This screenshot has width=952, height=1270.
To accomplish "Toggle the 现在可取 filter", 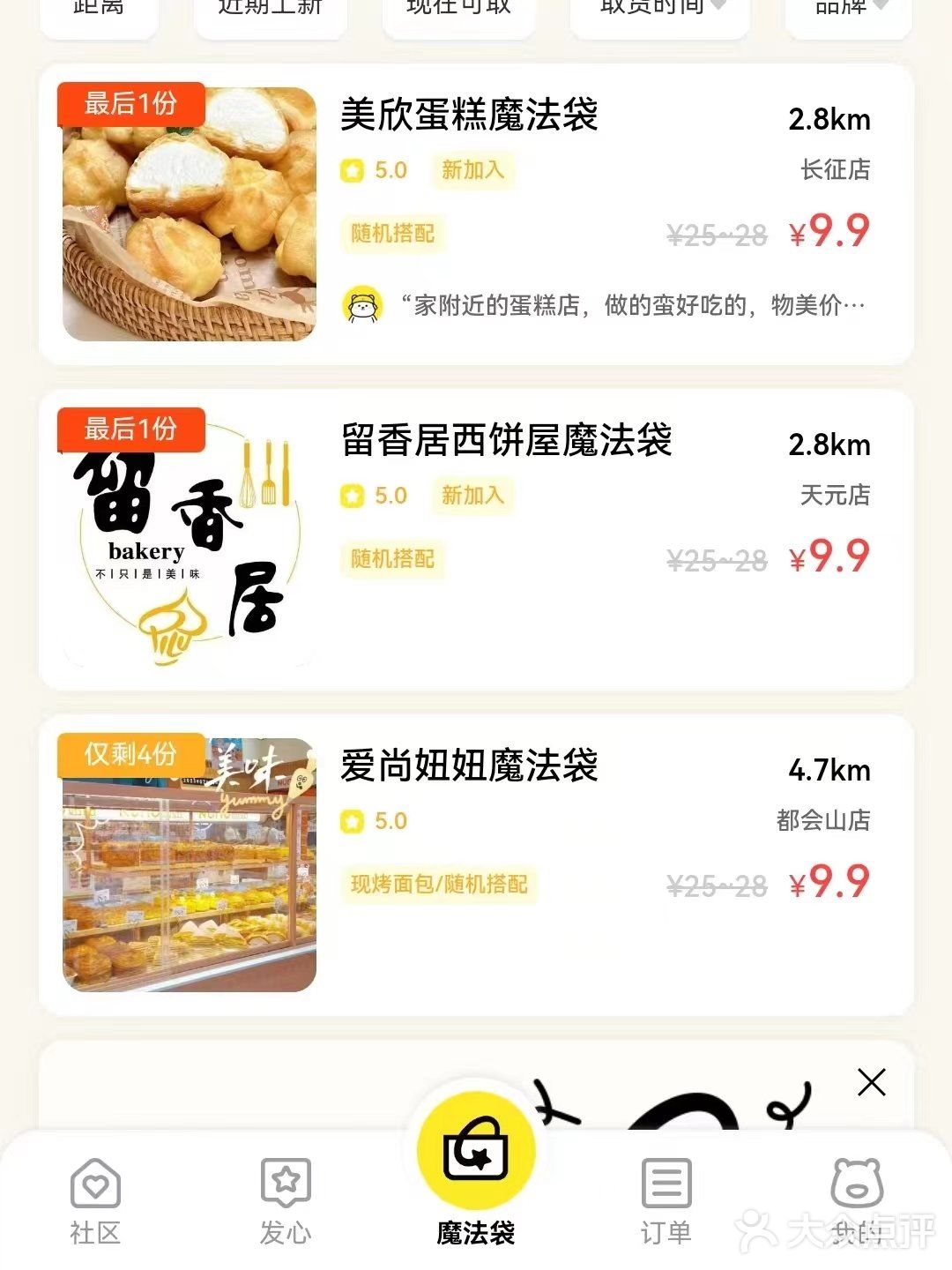I will (458, 11).
